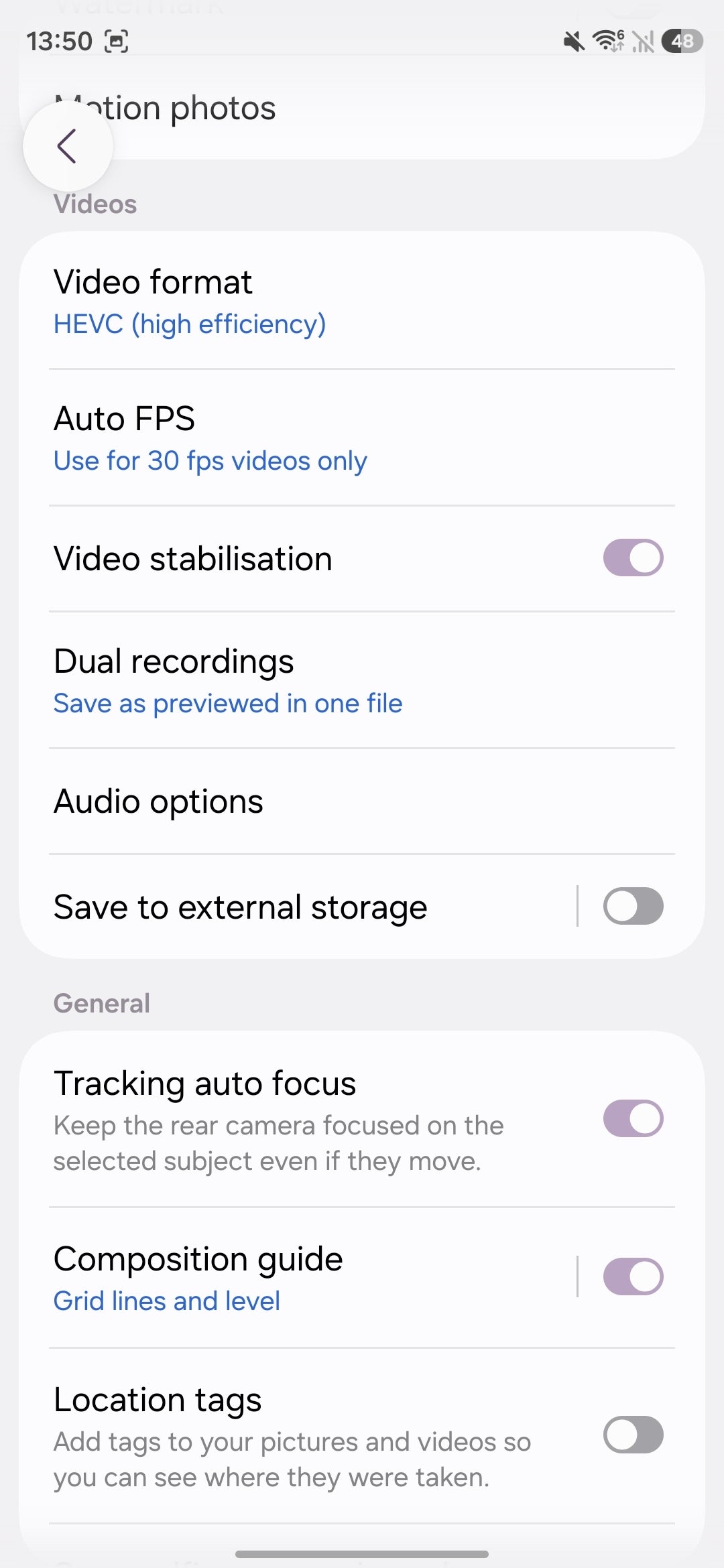Screen dimensions: 724x1568
Task: Open Audio options
Action: (x=362, y=801)
